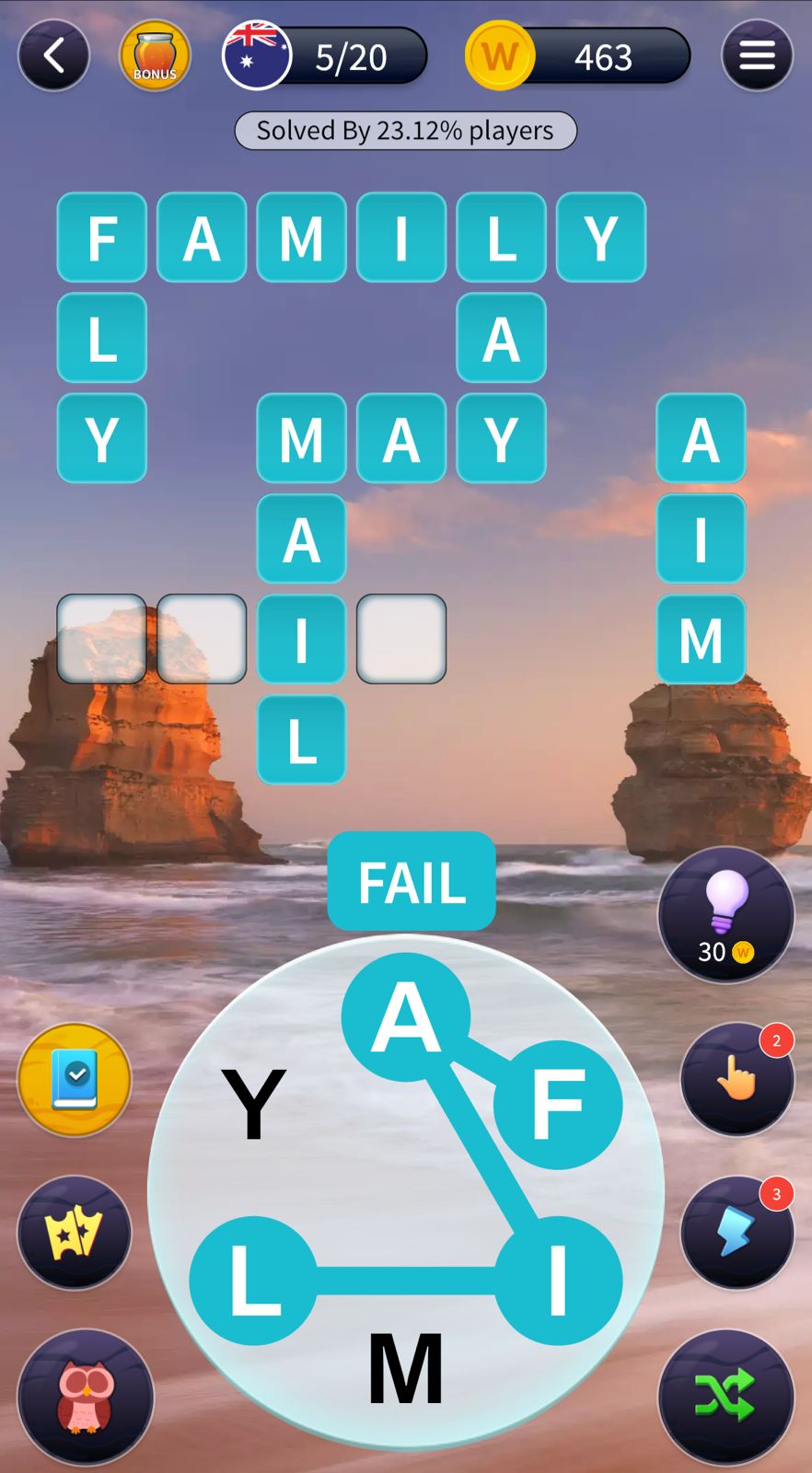The width and height of the screenshot is (812, 1473).
Task: Open the bonus honey jar
Action: tap(155, 56)
